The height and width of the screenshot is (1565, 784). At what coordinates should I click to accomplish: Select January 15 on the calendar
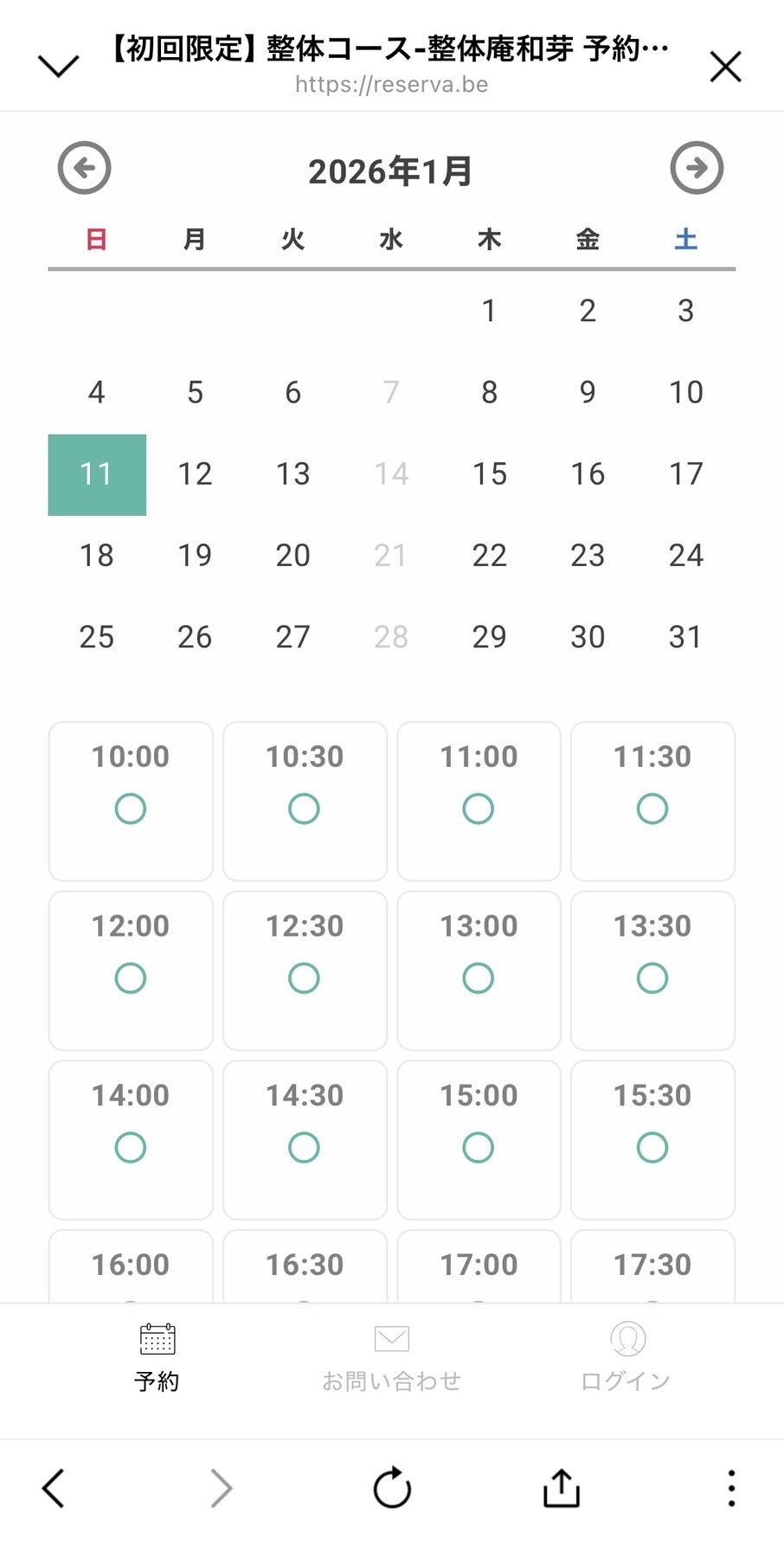pyautogui.click(x=489, y=474)
